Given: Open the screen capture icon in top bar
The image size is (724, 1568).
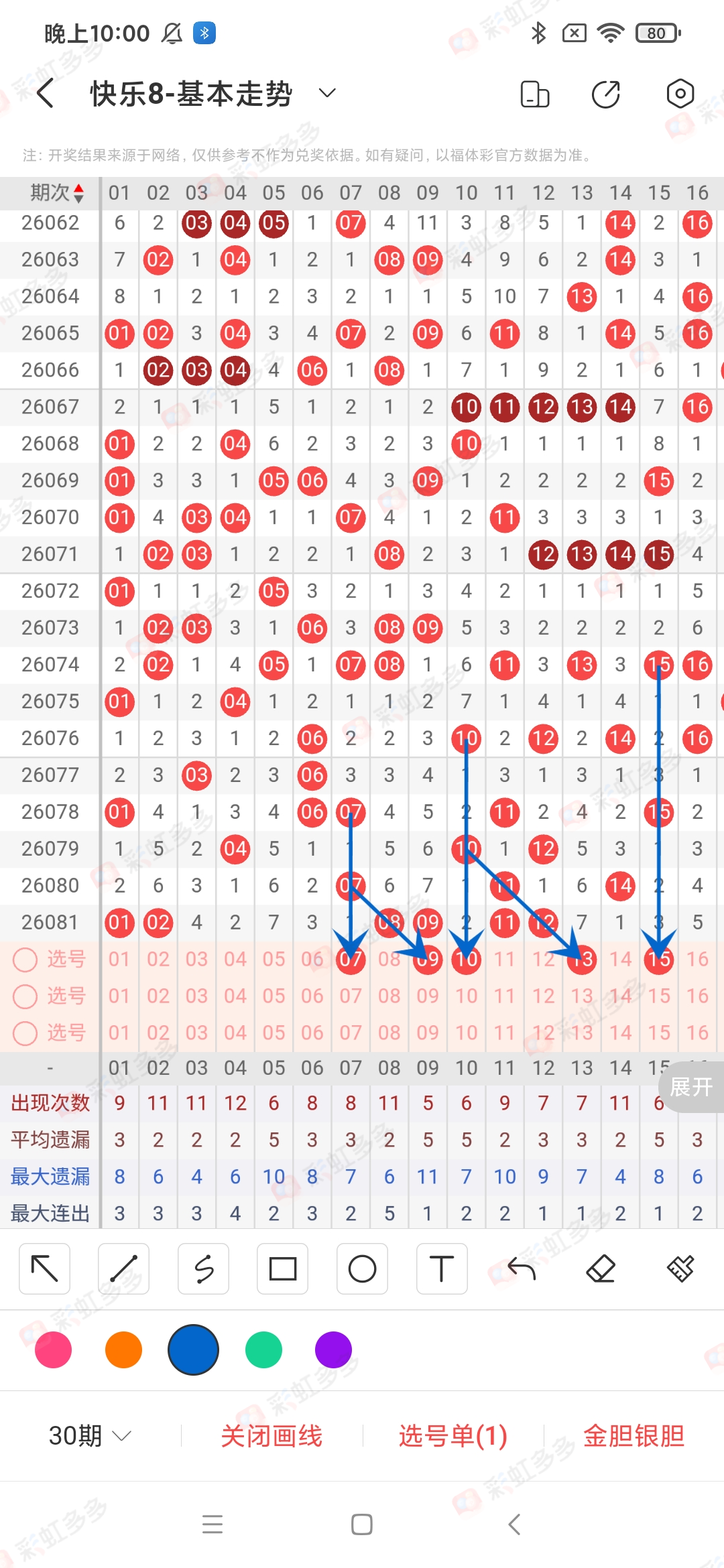Looking at the screenshot, I should point(534,94).
